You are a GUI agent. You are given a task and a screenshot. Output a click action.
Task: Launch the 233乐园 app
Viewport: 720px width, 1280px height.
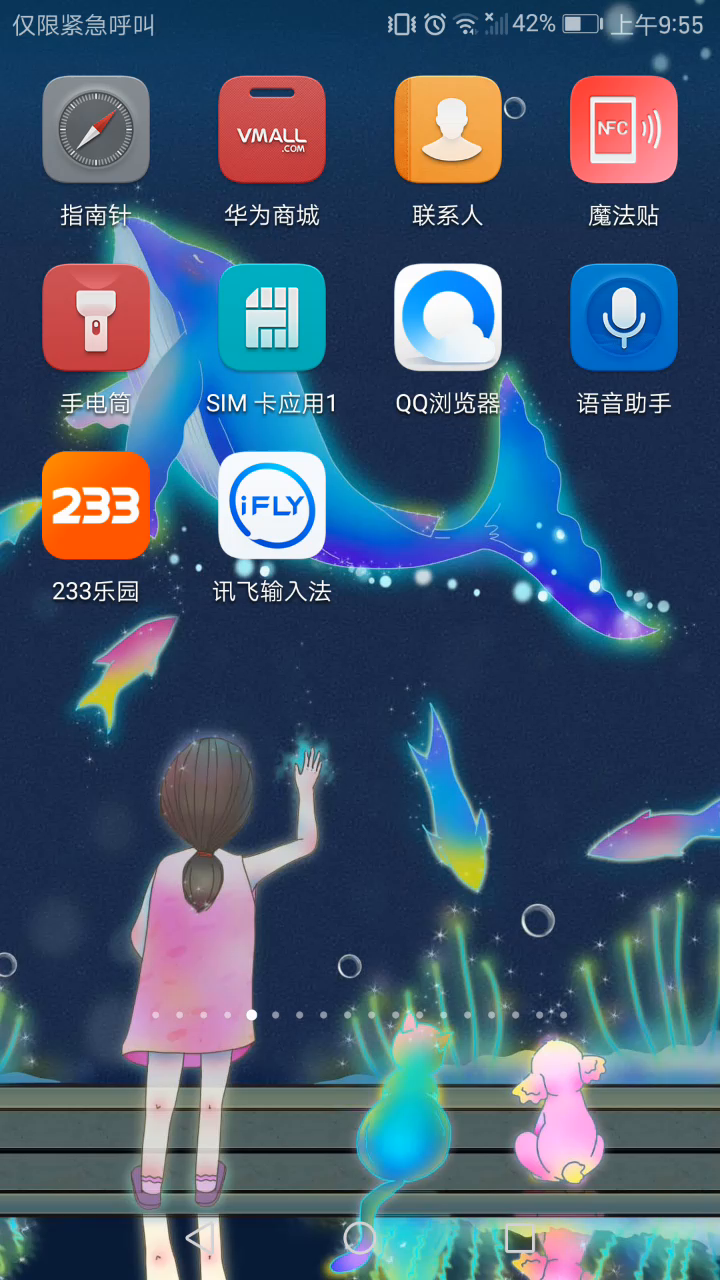[96, 506]
